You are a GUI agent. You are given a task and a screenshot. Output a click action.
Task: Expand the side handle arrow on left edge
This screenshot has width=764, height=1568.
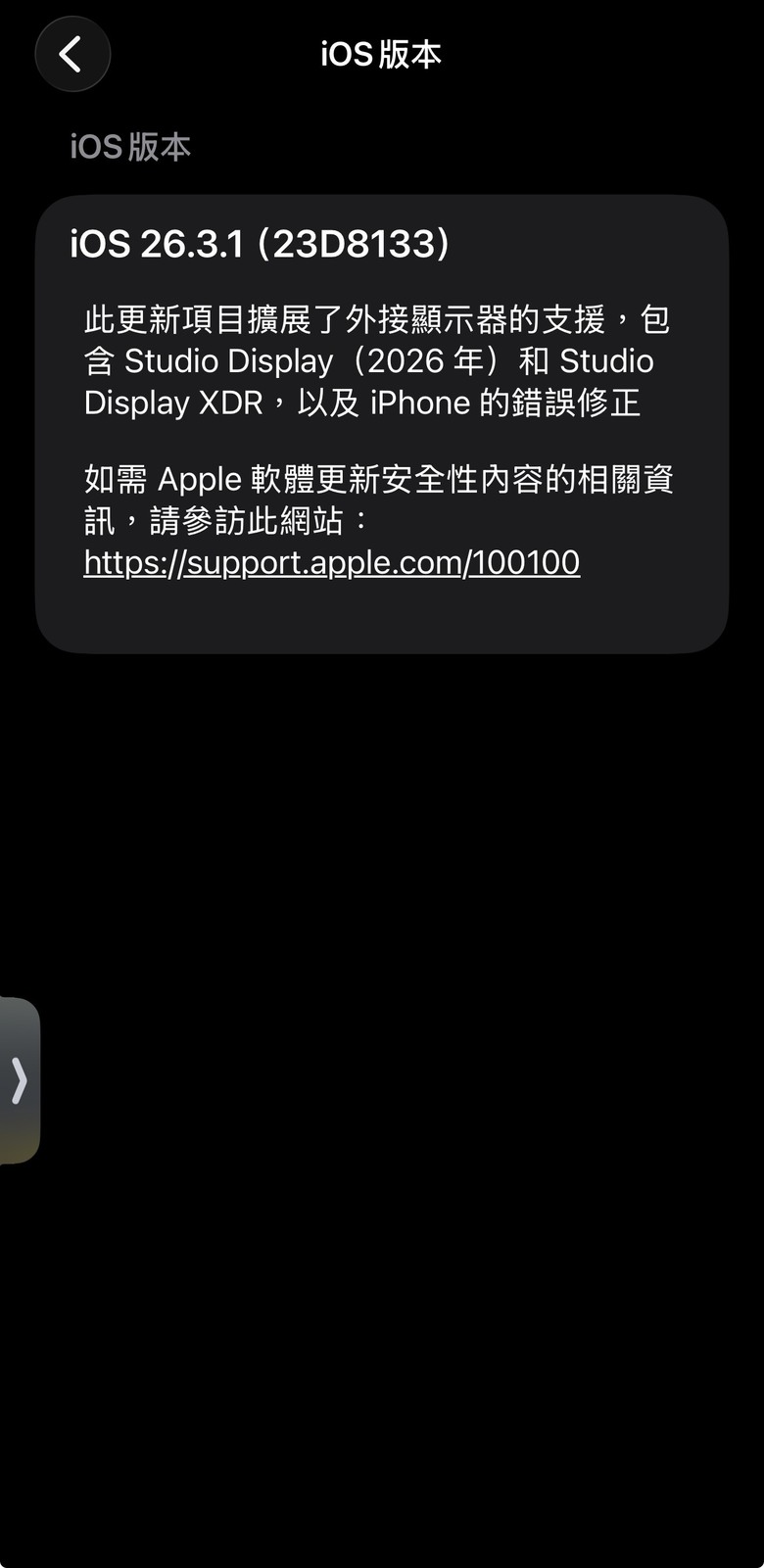[19, 1080]
